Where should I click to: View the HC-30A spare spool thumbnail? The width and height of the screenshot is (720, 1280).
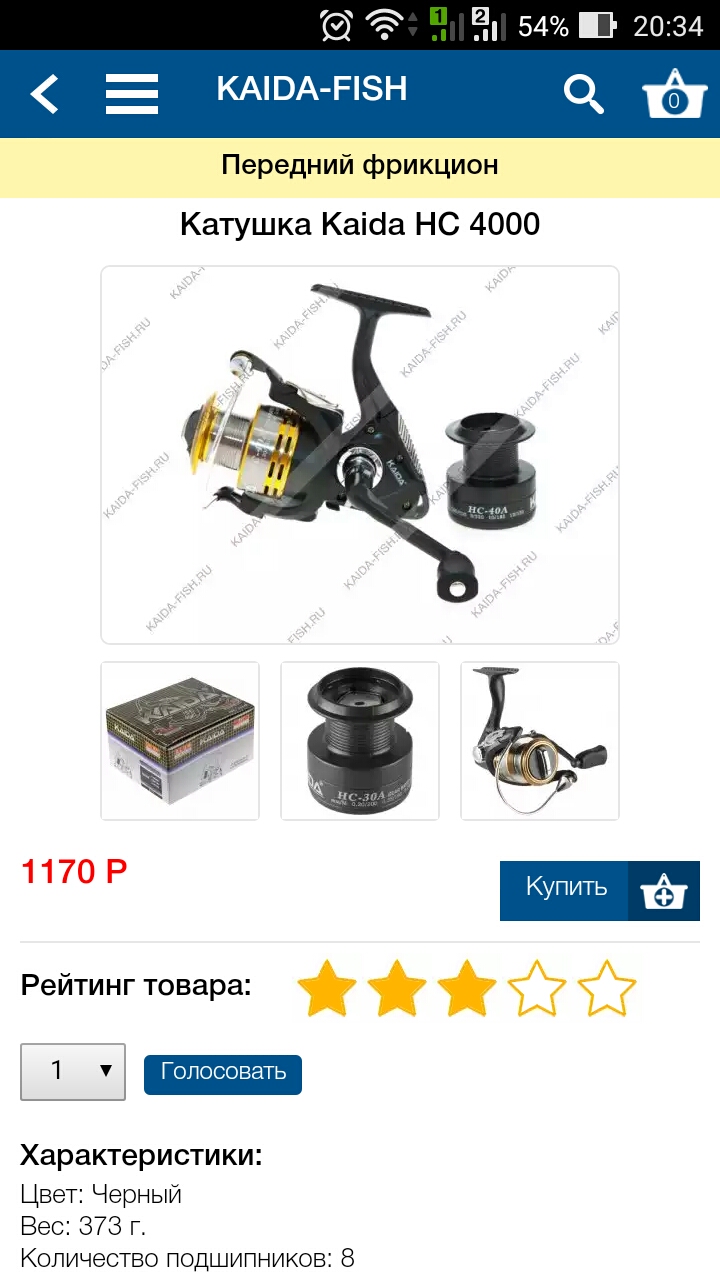click(360, 741)
